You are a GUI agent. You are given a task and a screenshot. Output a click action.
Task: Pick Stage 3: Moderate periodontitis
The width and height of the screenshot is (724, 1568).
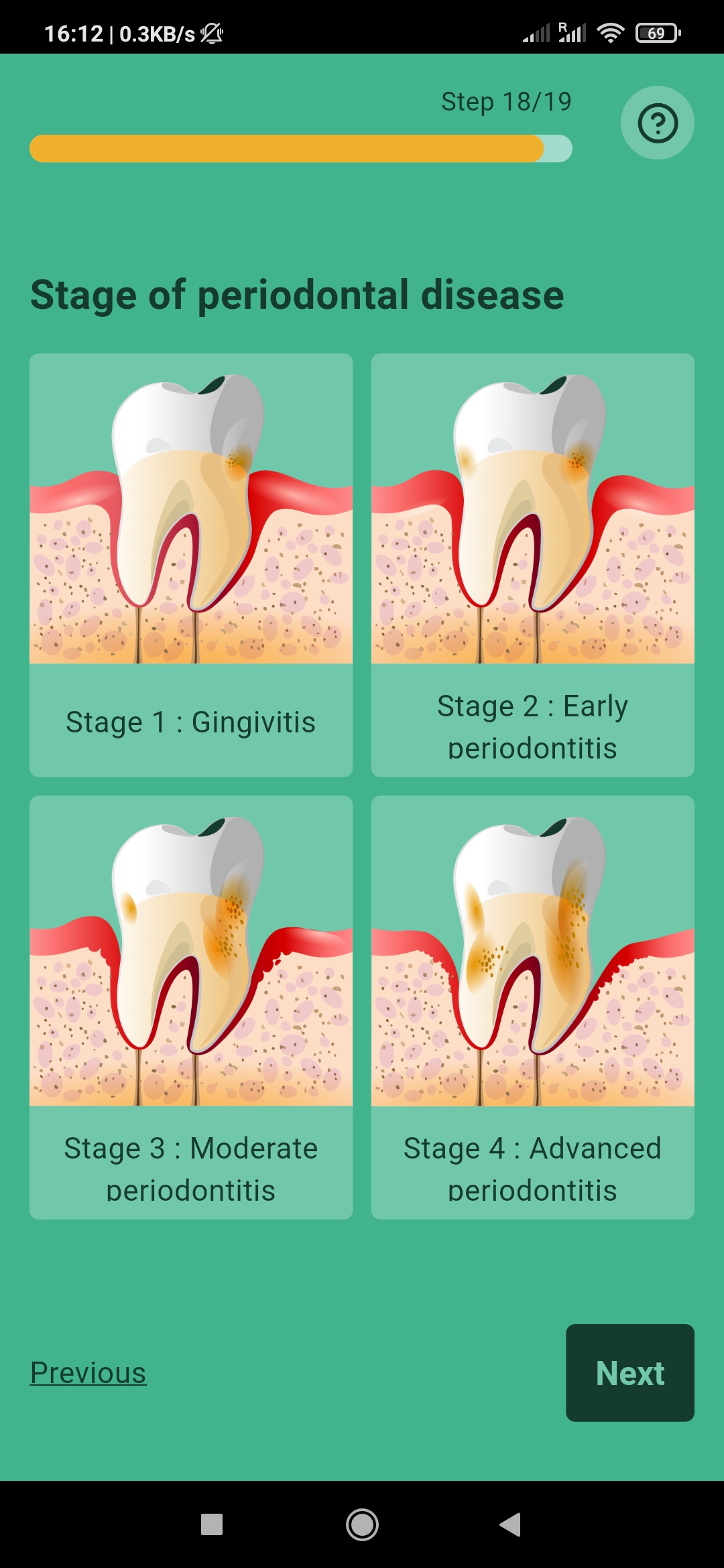coord(191,1007)
